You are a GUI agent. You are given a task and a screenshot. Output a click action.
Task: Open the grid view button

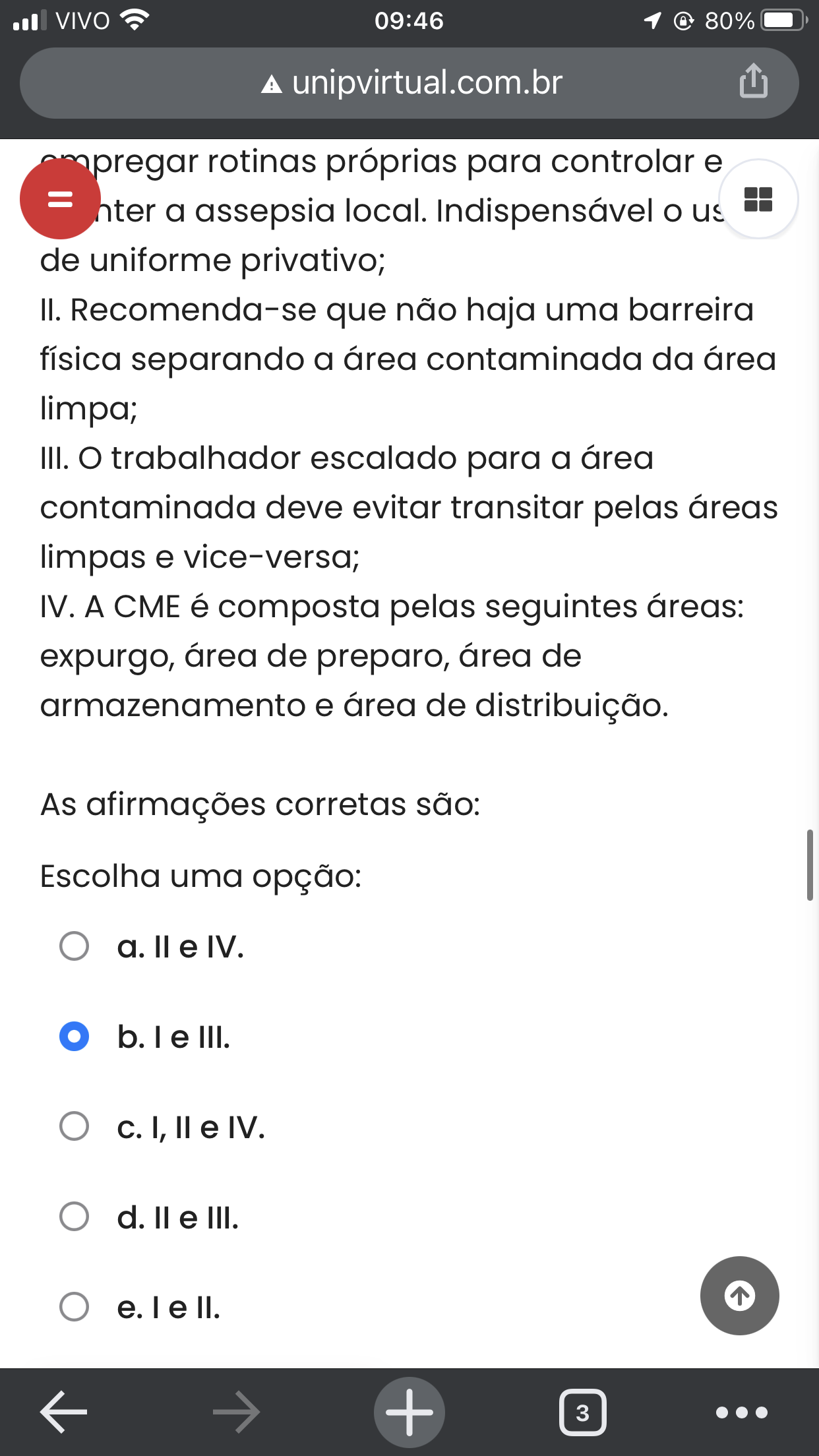[x=758, y=198]
